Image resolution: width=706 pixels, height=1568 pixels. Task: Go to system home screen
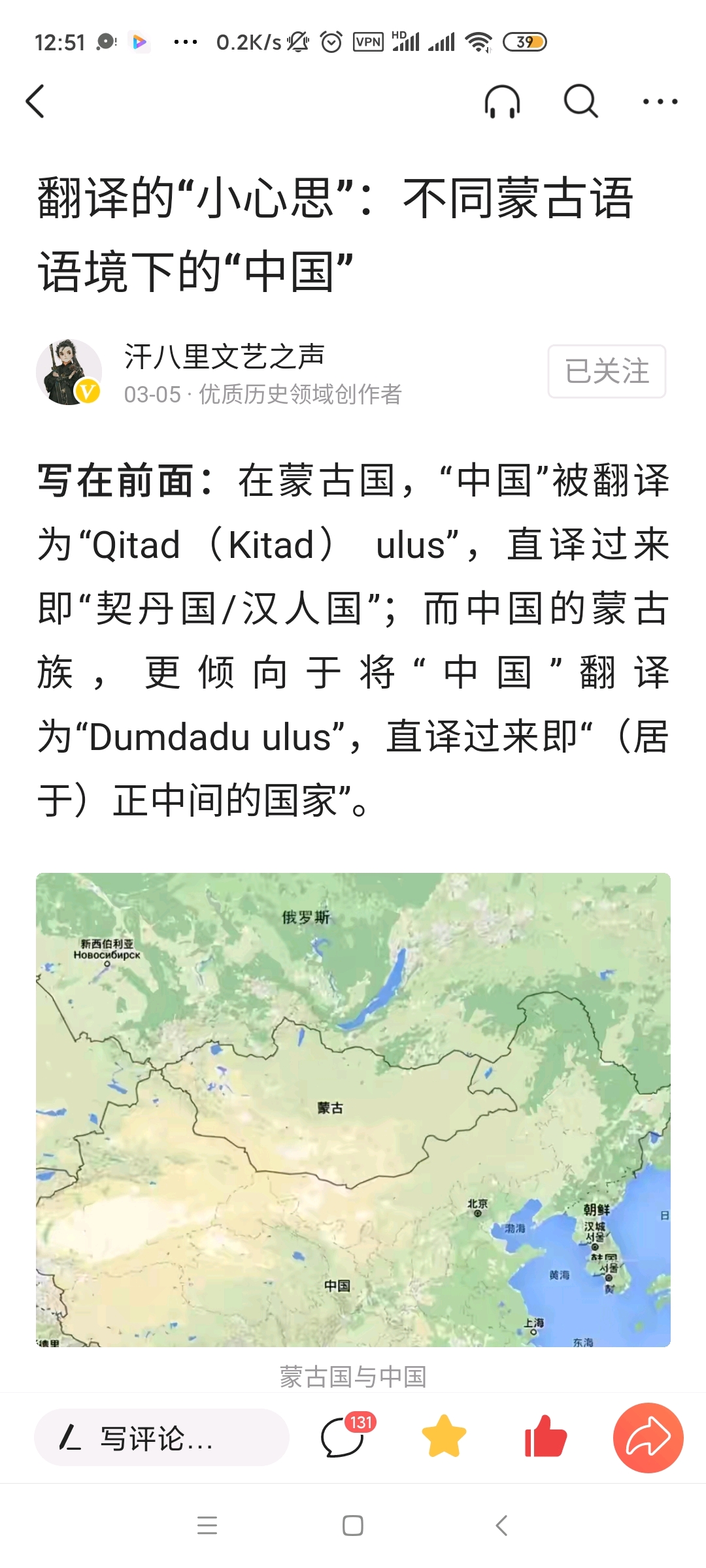(x=353, y=1526)
